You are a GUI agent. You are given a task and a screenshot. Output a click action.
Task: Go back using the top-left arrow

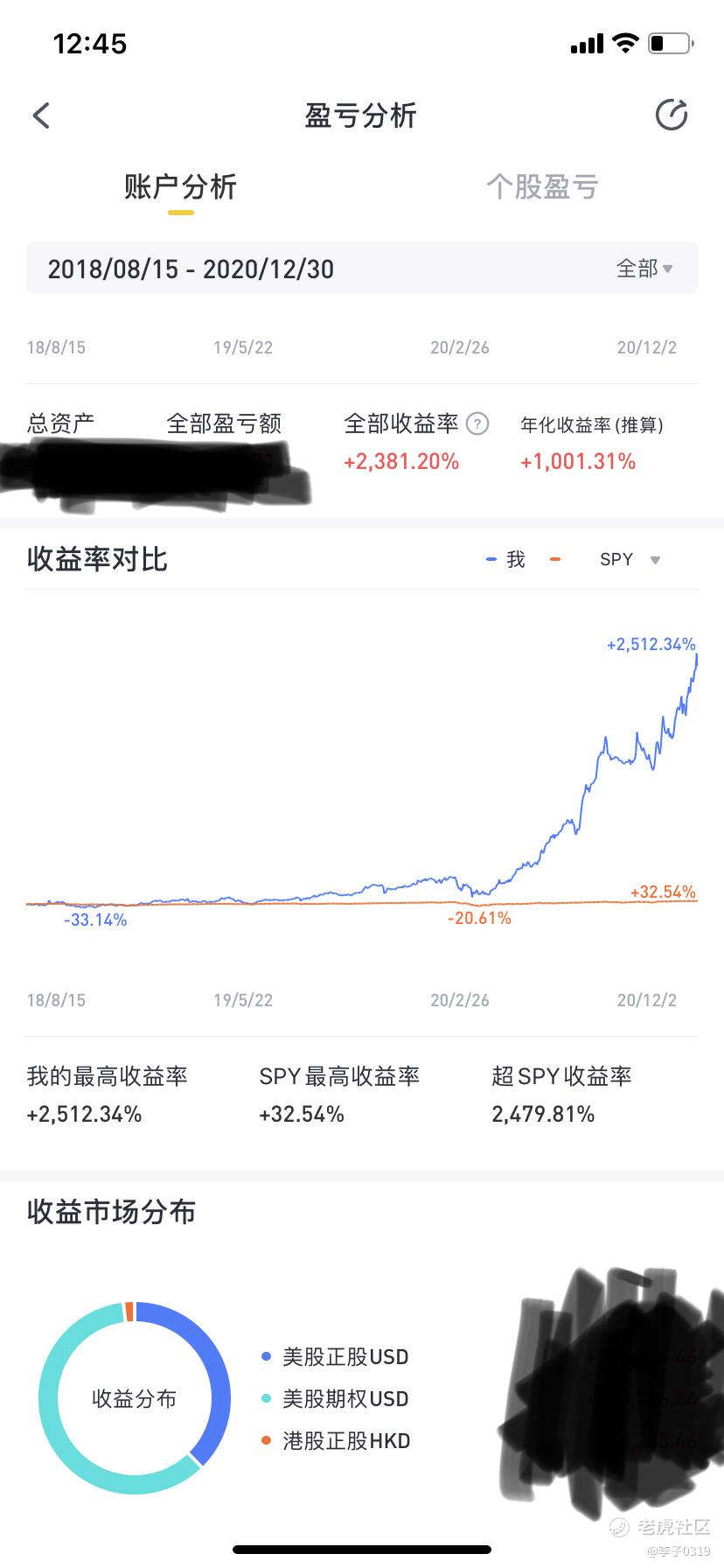click(x=41, y=115)
